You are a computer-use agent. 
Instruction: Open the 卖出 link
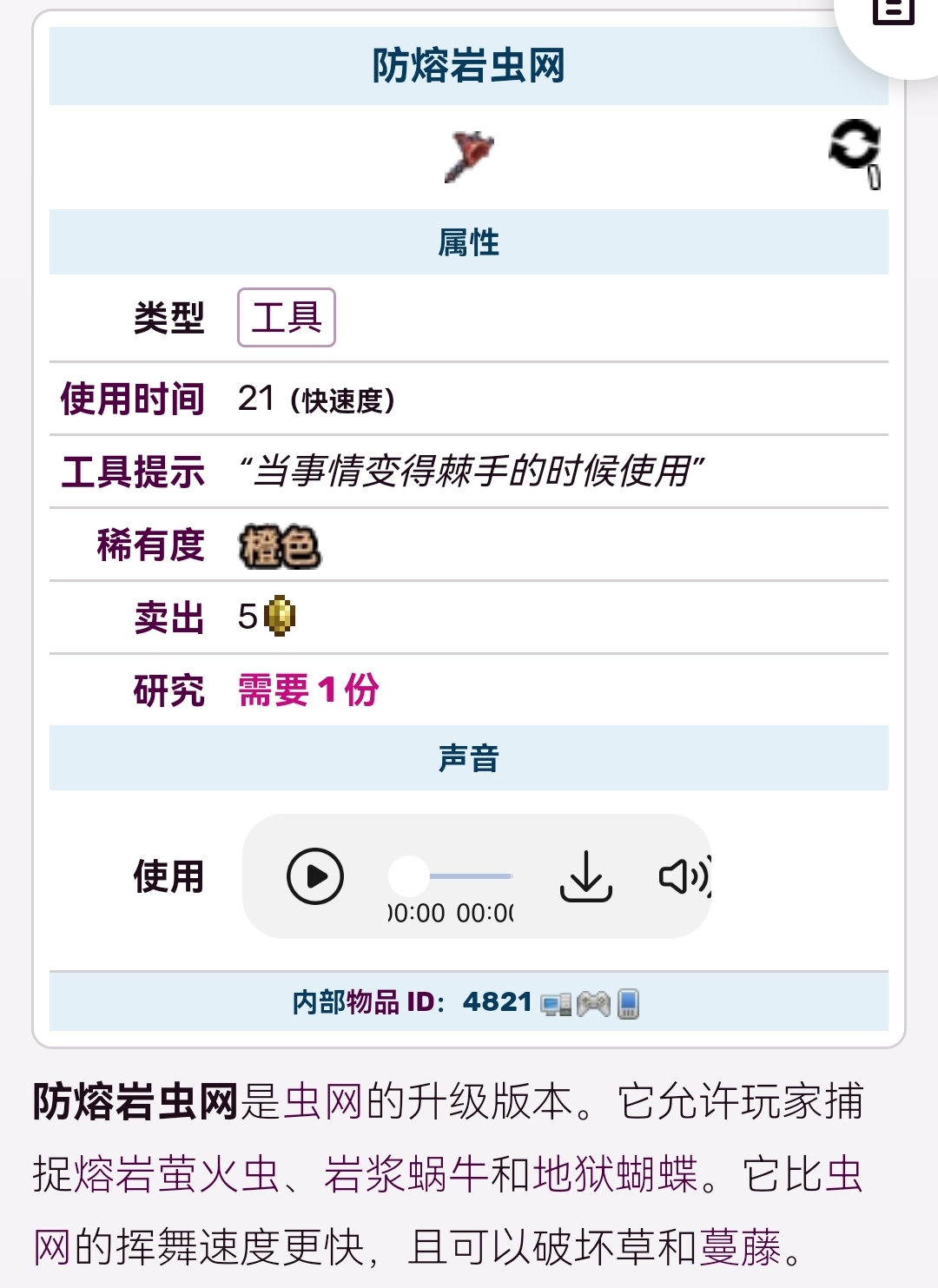168,618
